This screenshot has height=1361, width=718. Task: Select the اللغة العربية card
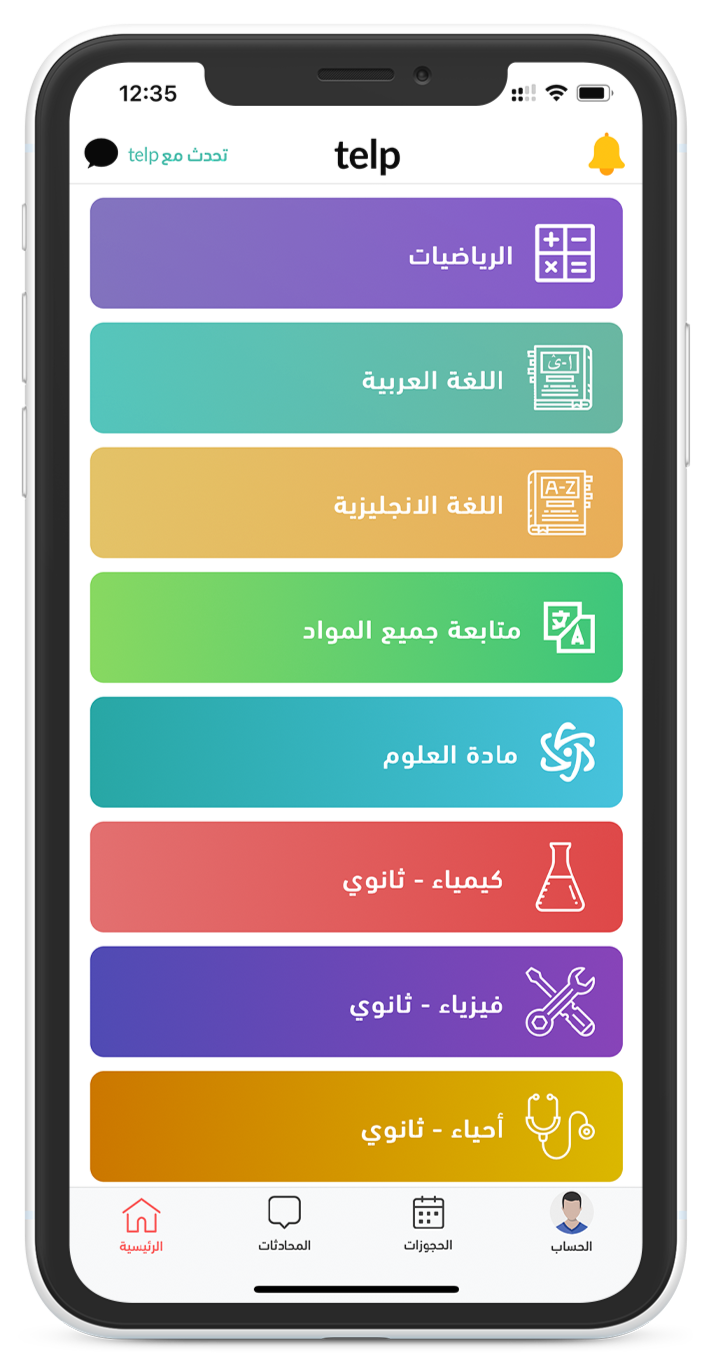pos(356,378)
